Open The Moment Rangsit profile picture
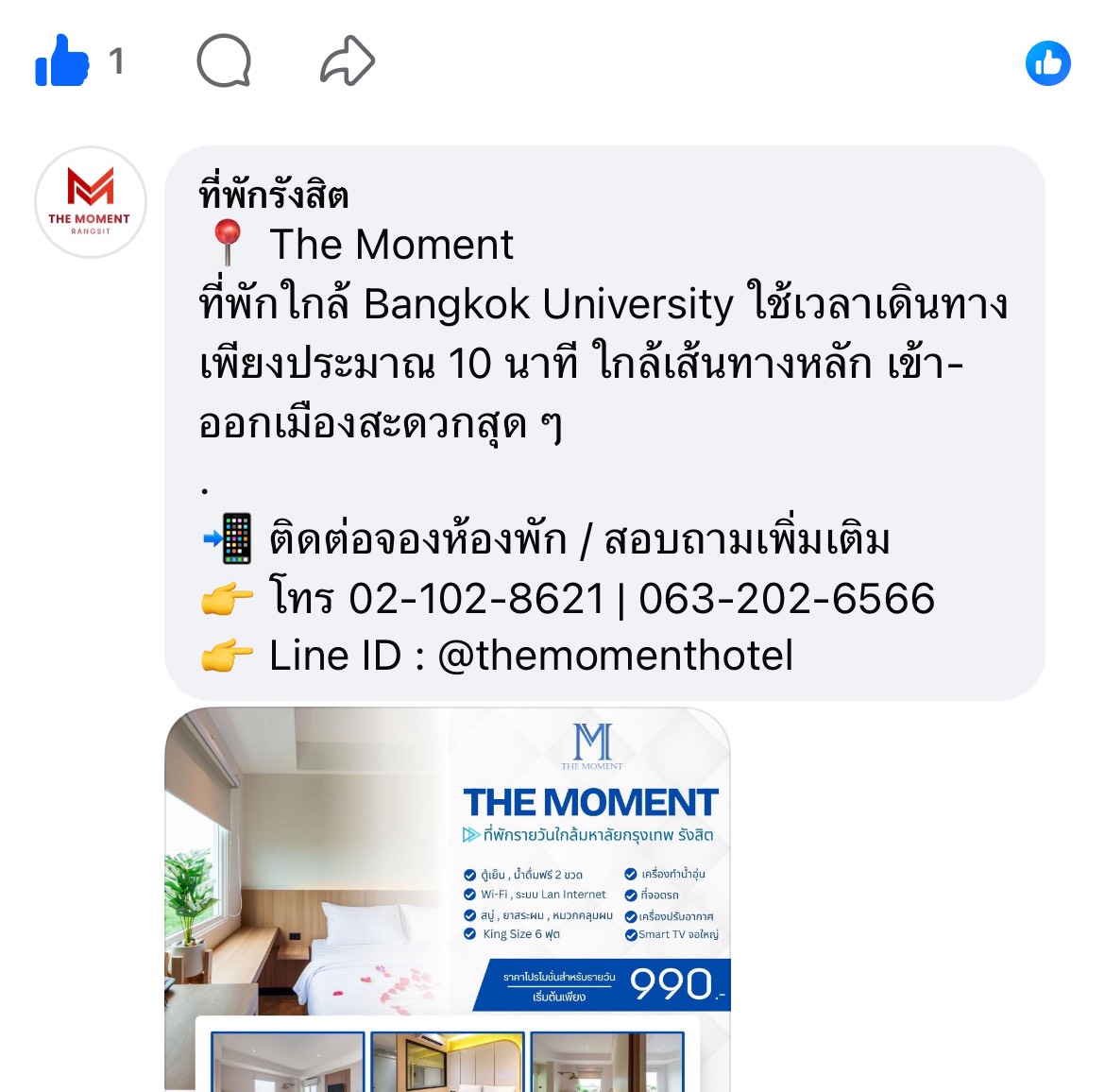Screen dimensions: 1105x1092 (x=91, y=202)
